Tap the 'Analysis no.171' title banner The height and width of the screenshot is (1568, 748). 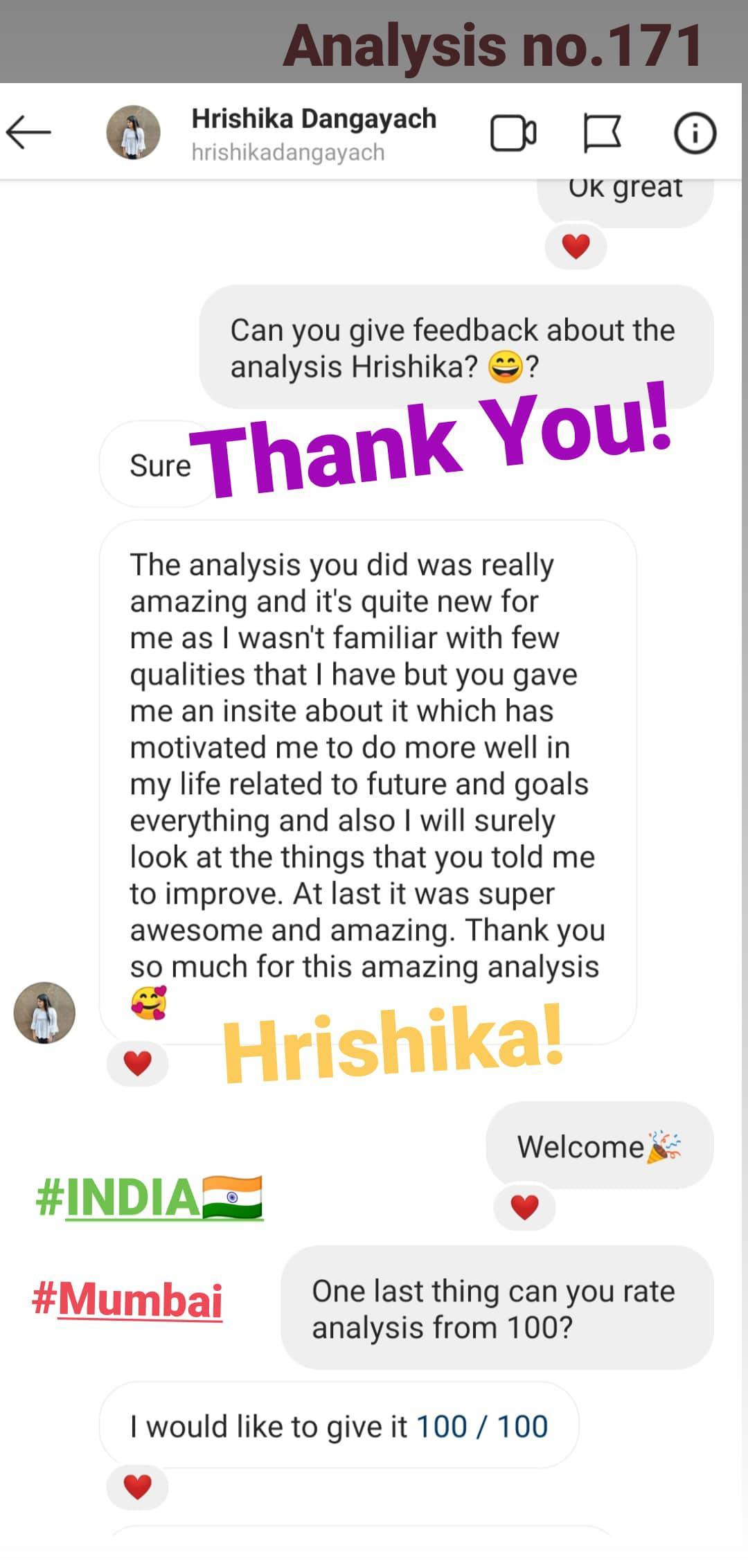(495, 45)
